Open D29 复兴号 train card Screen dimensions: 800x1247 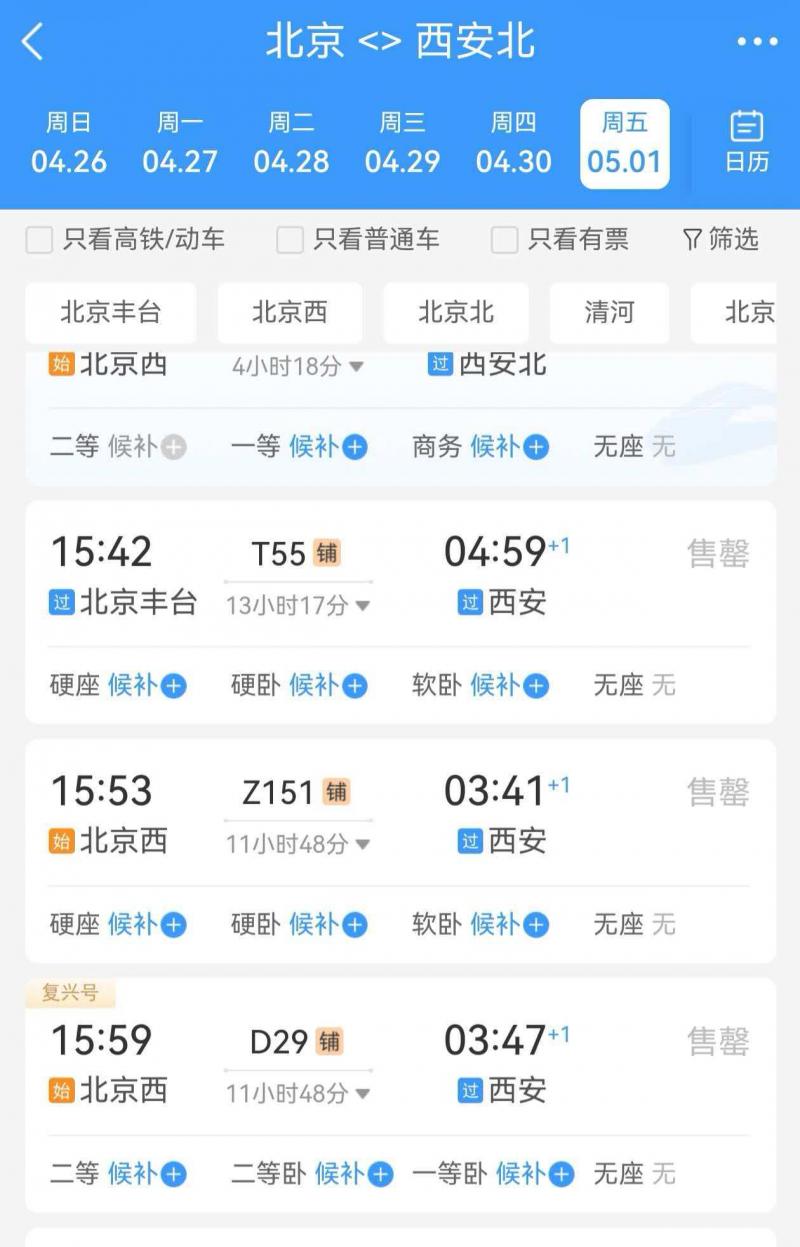pyautogui.click(x=400, y=1062)
